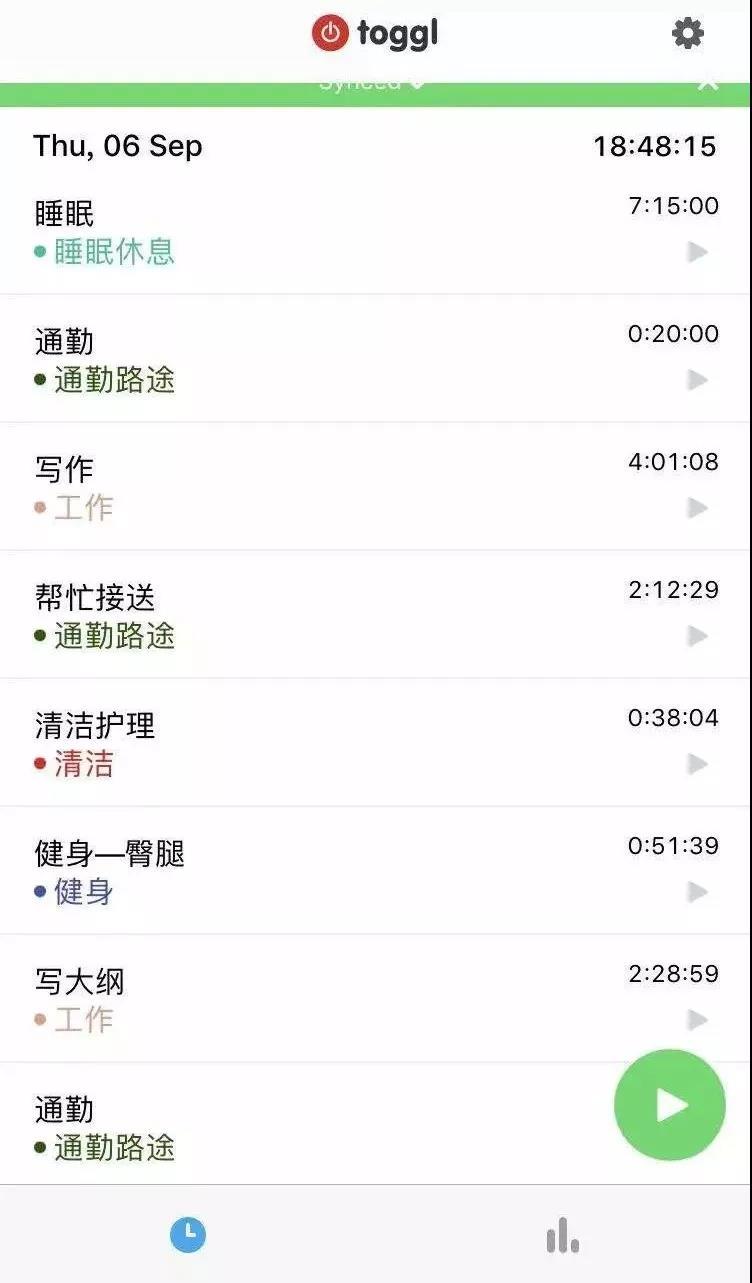Start a new timer with the green play button
Screen dimensions: 752x1283
[x=669, y=1105]
